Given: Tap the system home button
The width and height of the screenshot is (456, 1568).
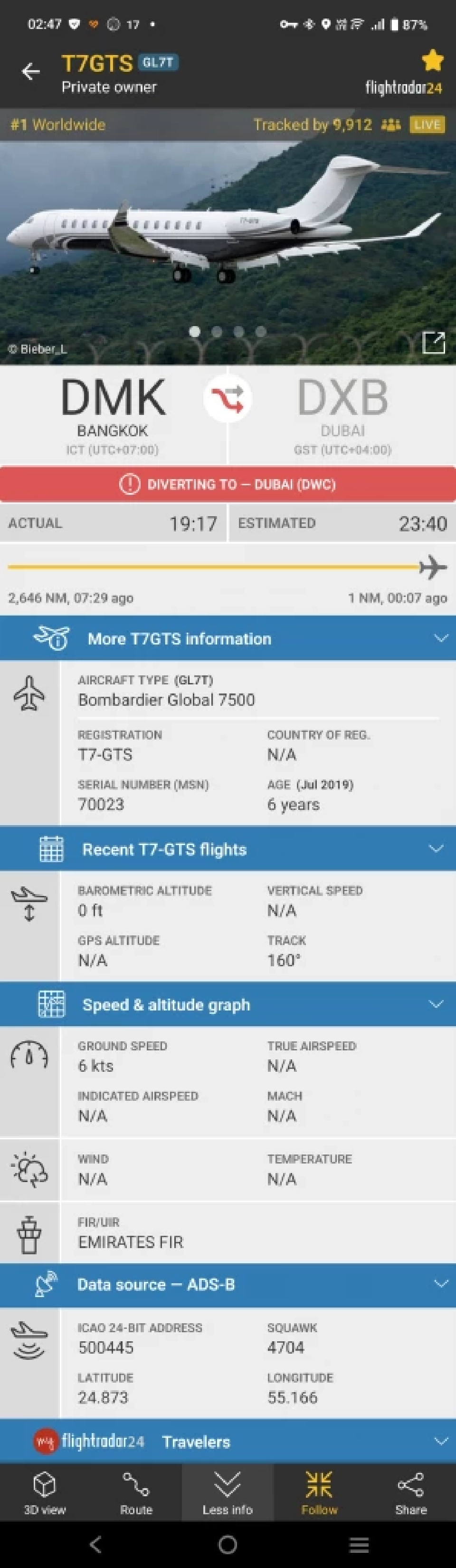Looking at the screenshot, I should point(228,1544).
